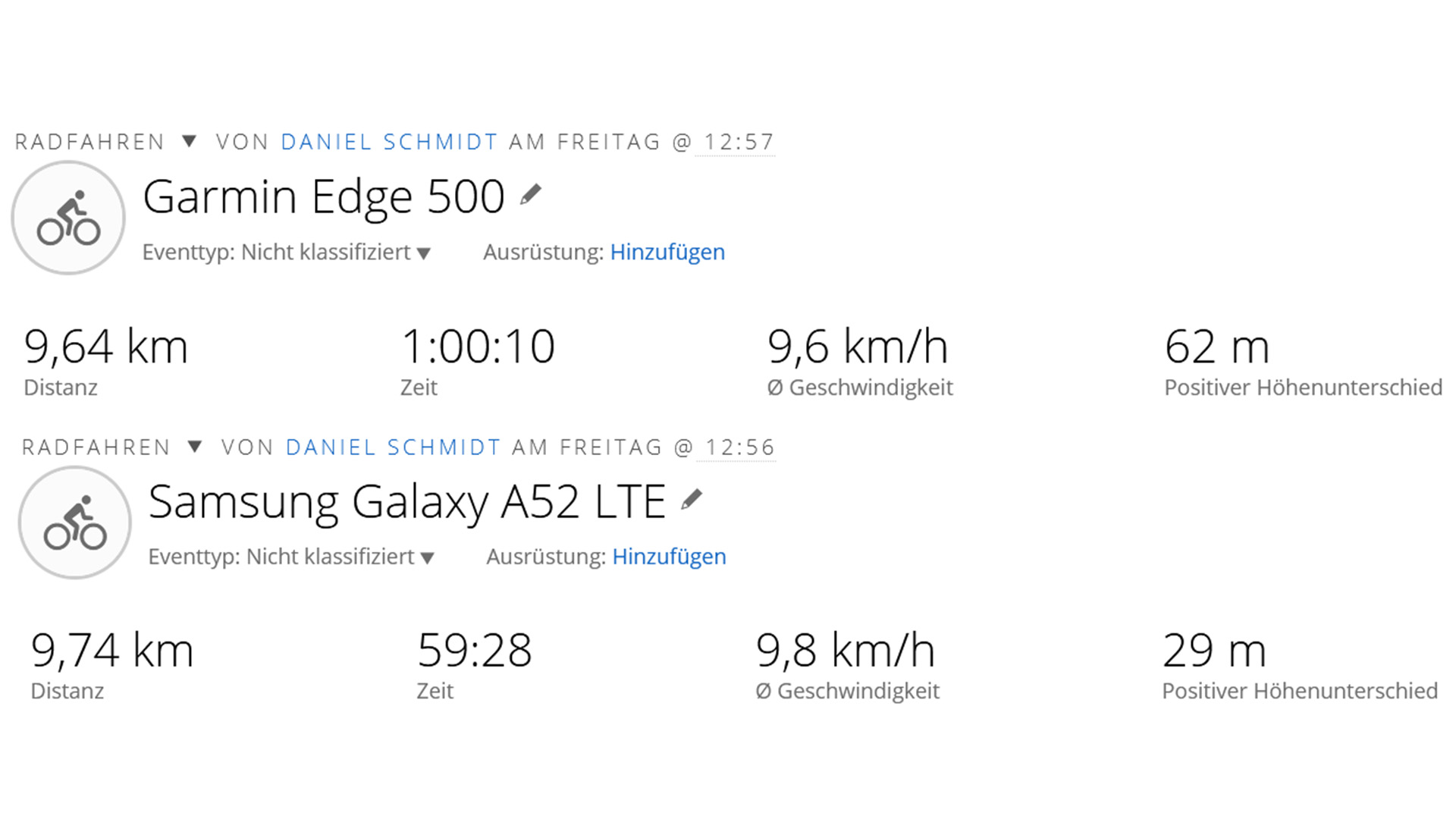Open Daniel Schmidt's profile from the Samsung Galaxy activity
1456x819 pixels.
[x=393, y=447]
